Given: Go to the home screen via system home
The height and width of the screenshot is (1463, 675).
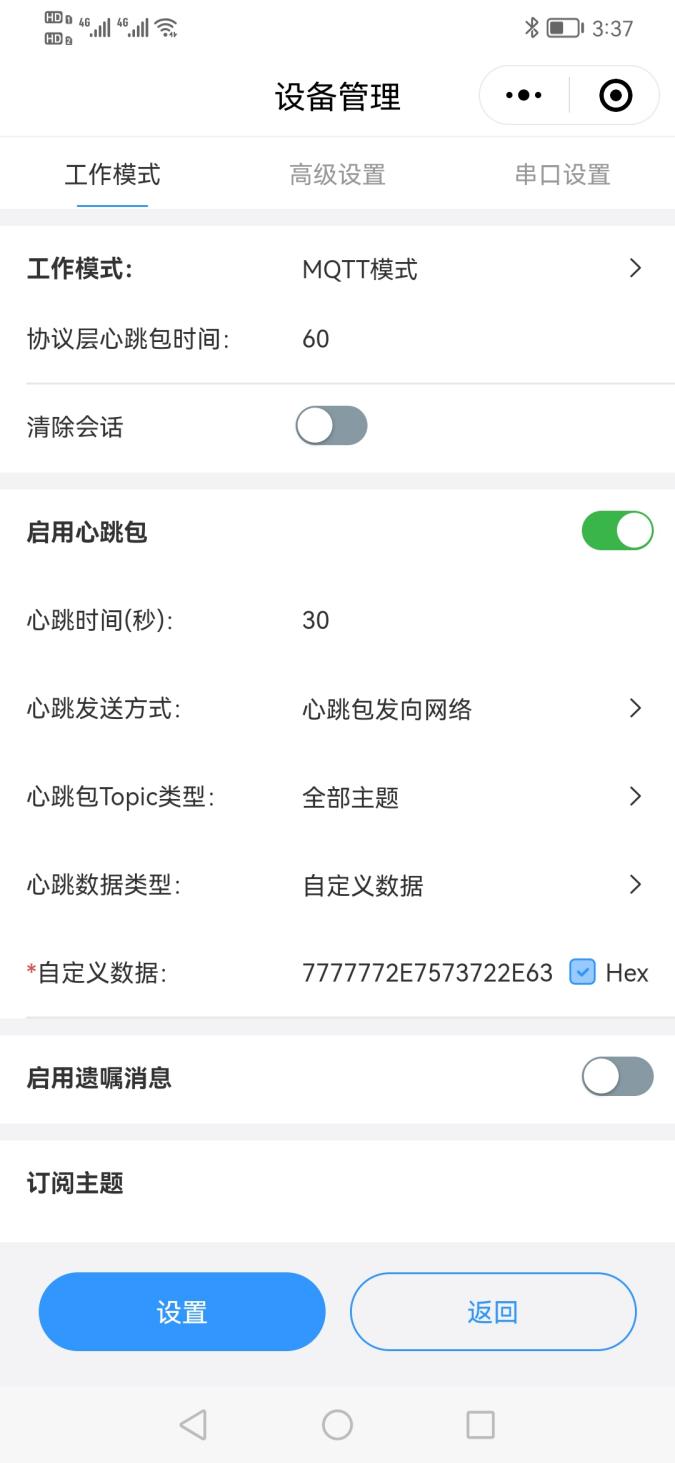Looking at the screenshot, I should pos(337,1425).
